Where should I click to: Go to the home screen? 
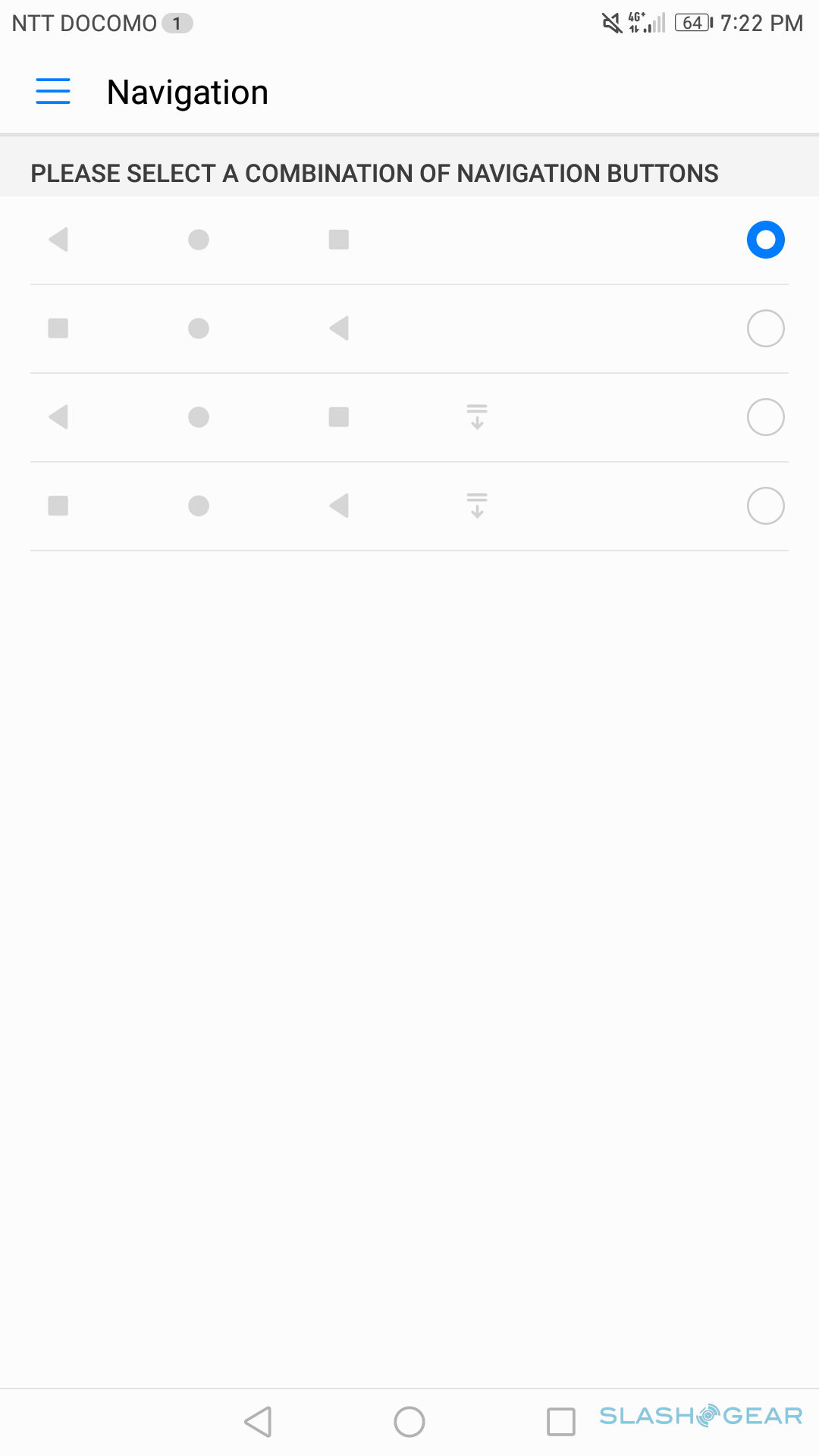point(409,1422)
